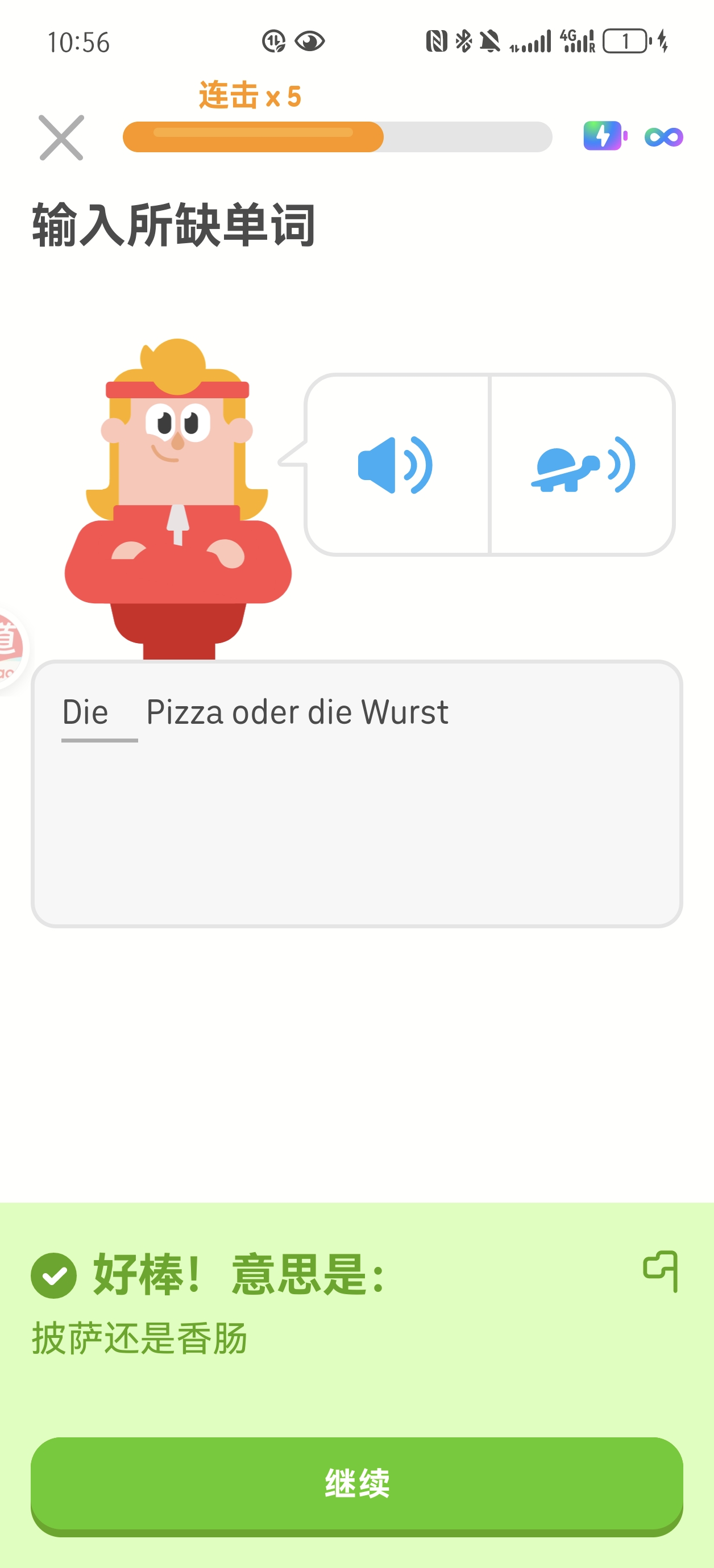Viewport: 714px width, 1568px height.
Task: Open the energy boost battery icon
Action: (x=605, y=136)
